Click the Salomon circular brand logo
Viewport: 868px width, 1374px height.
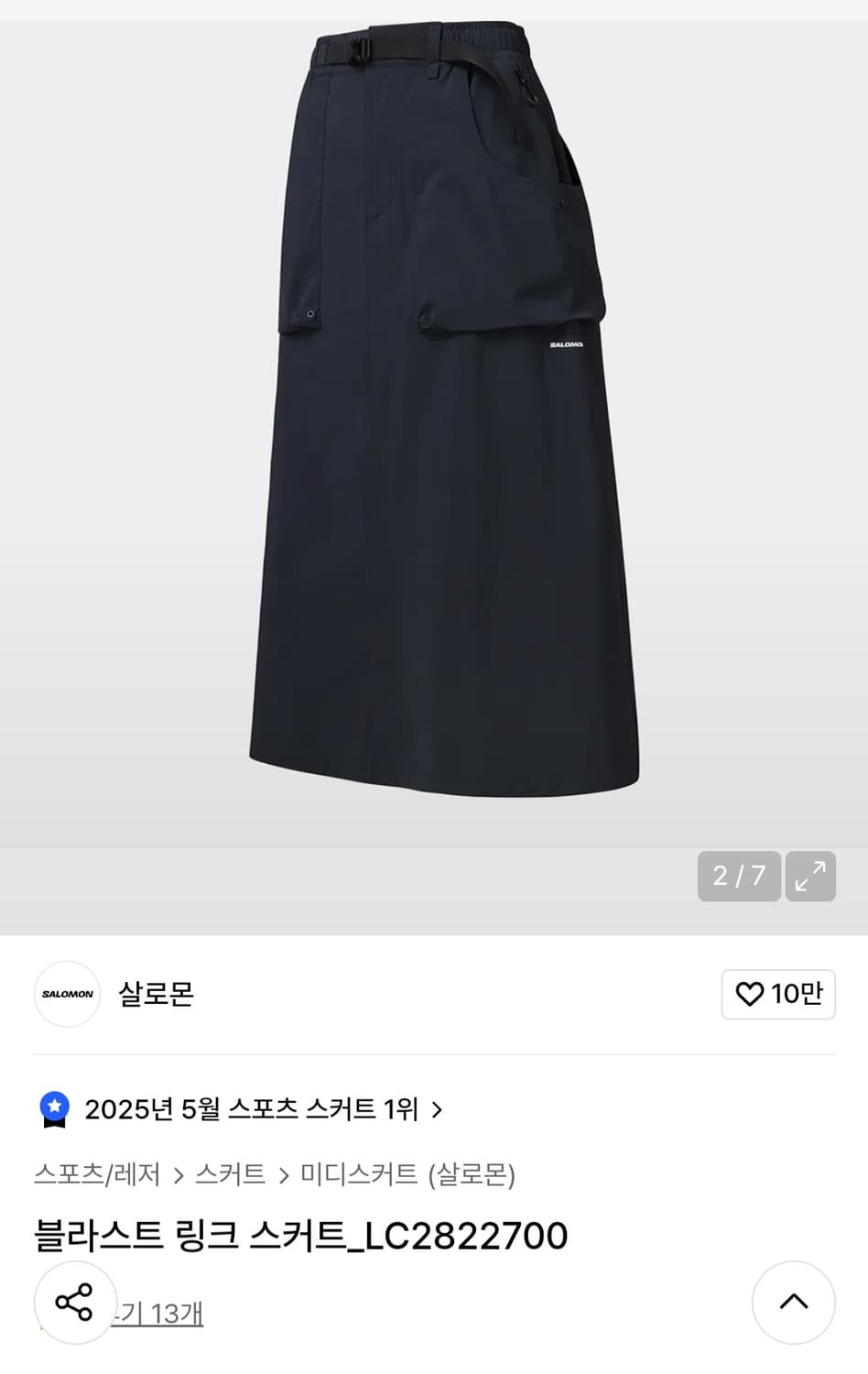(66, 995)
